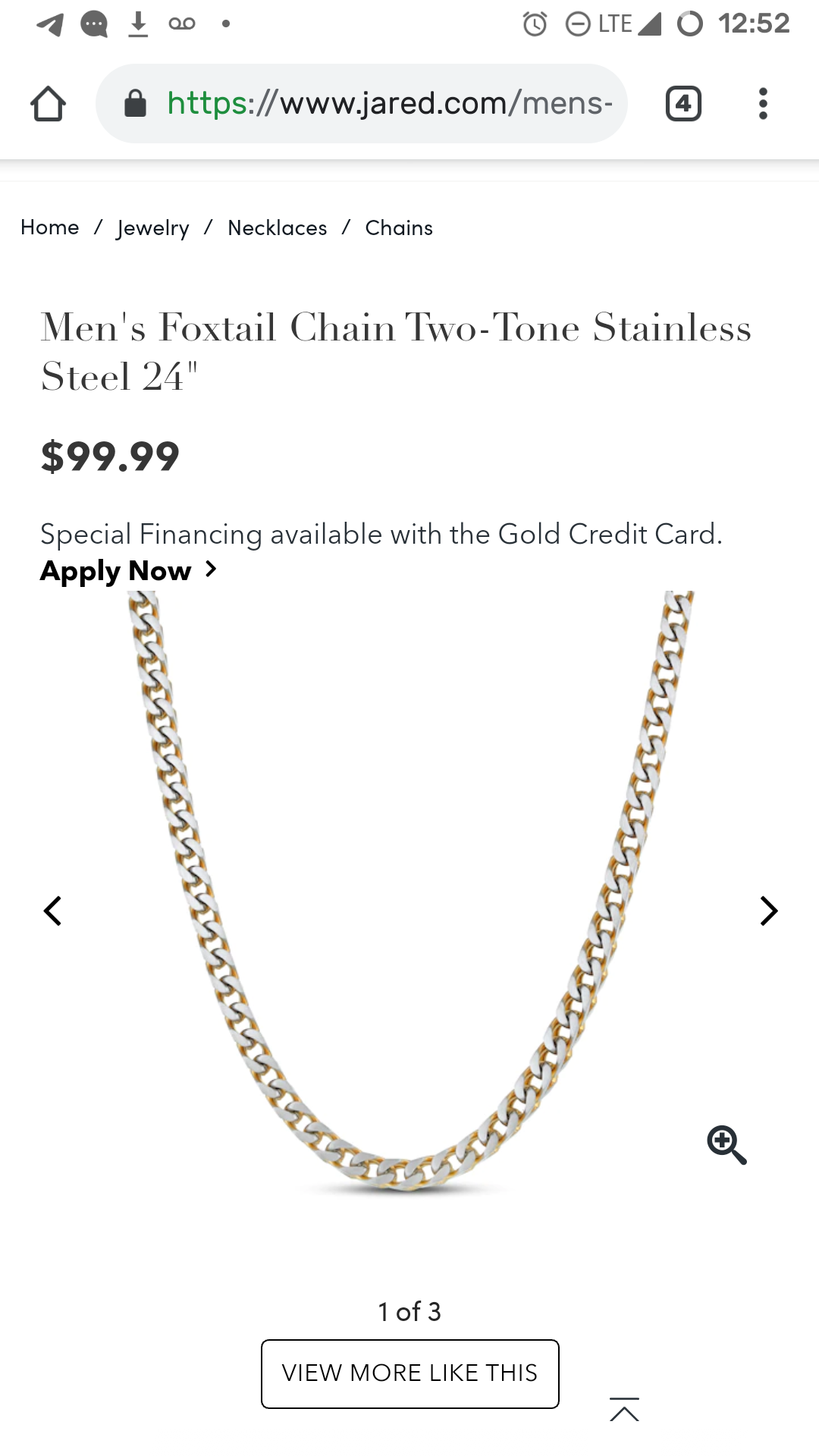Open the Home breadcrumb link
819x1456 pixels.
(x=50, y=227)
